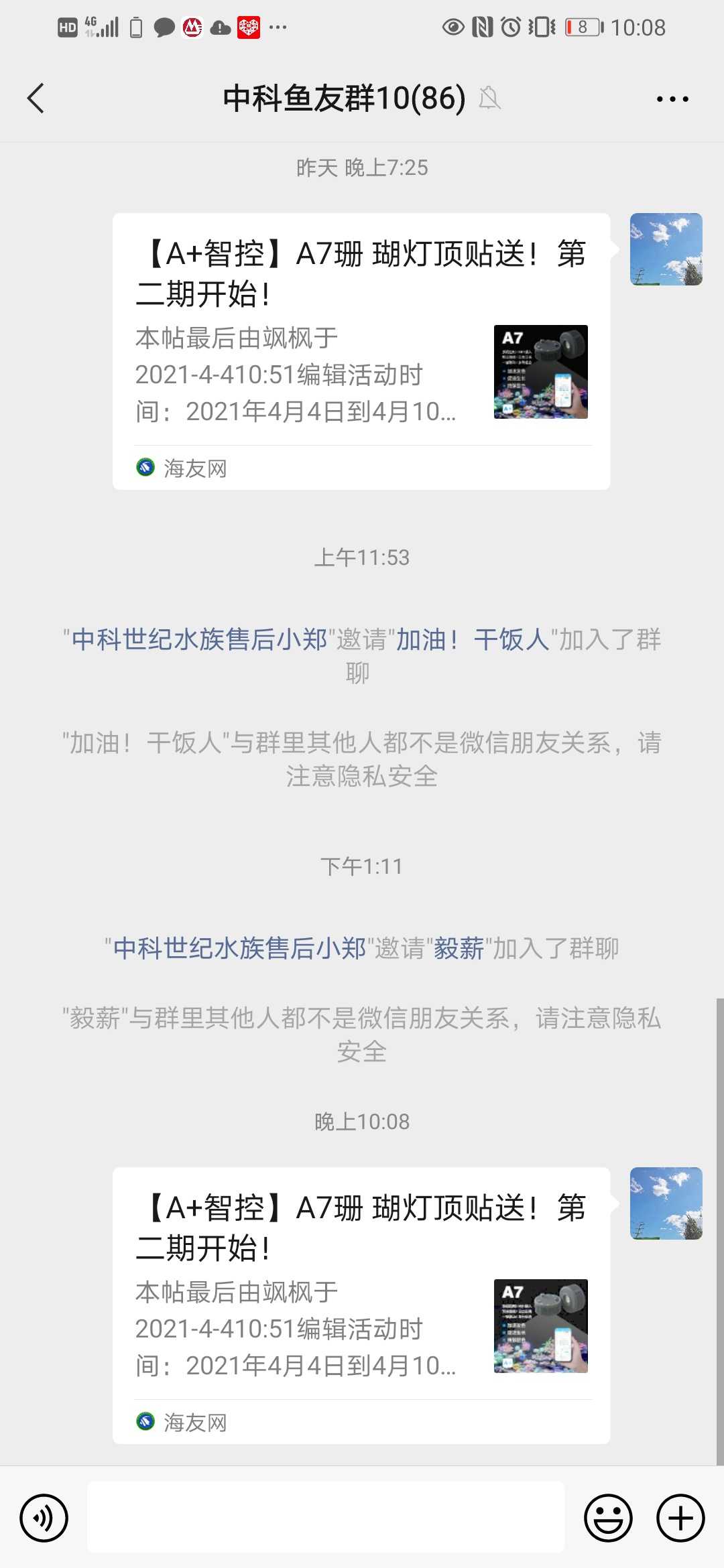The height and width of the screenshot is (1568, 724).
Task: Open 中科世纪水族售后小郑 profile in 11:53 notice
Action: (x=199, y=640)
